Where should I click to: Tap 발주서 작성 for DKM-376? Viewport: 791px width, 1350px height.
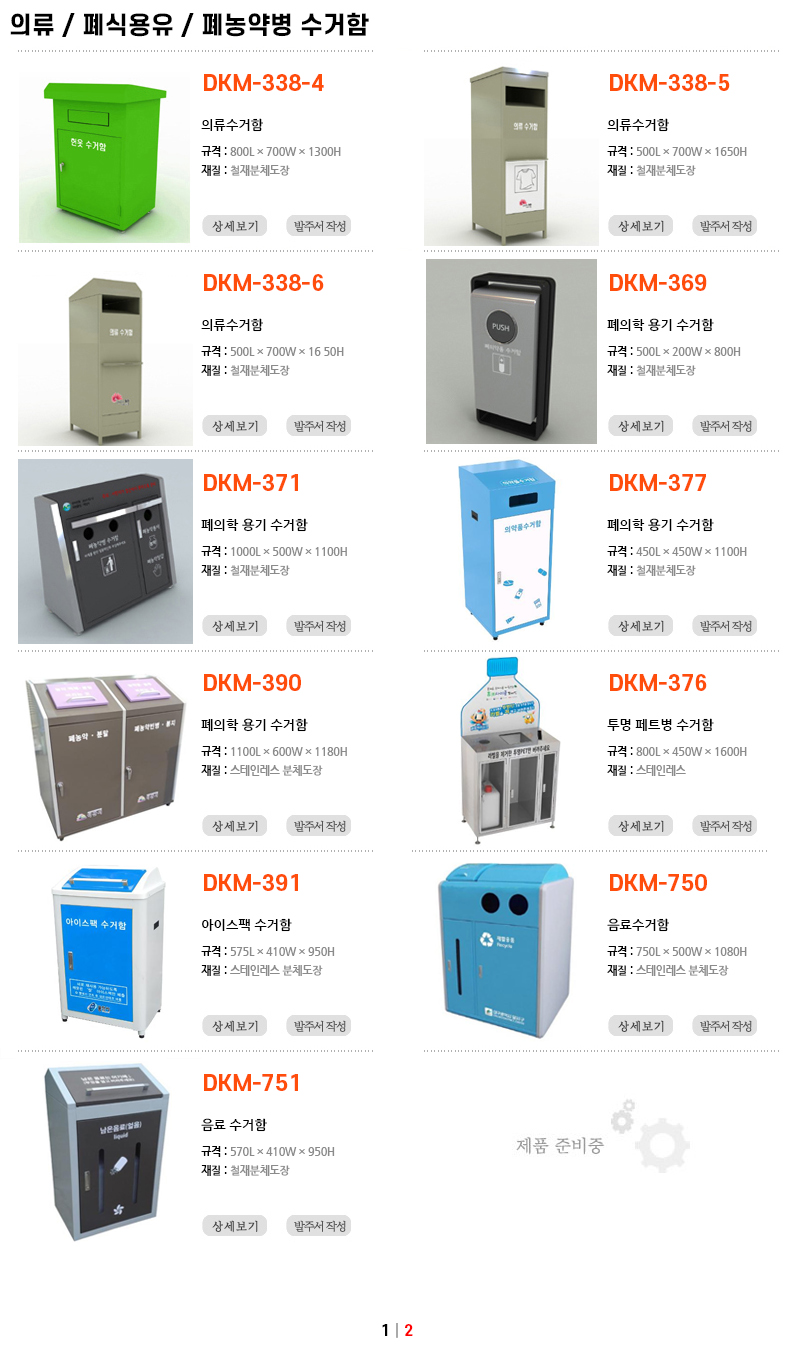click(725, 826)
